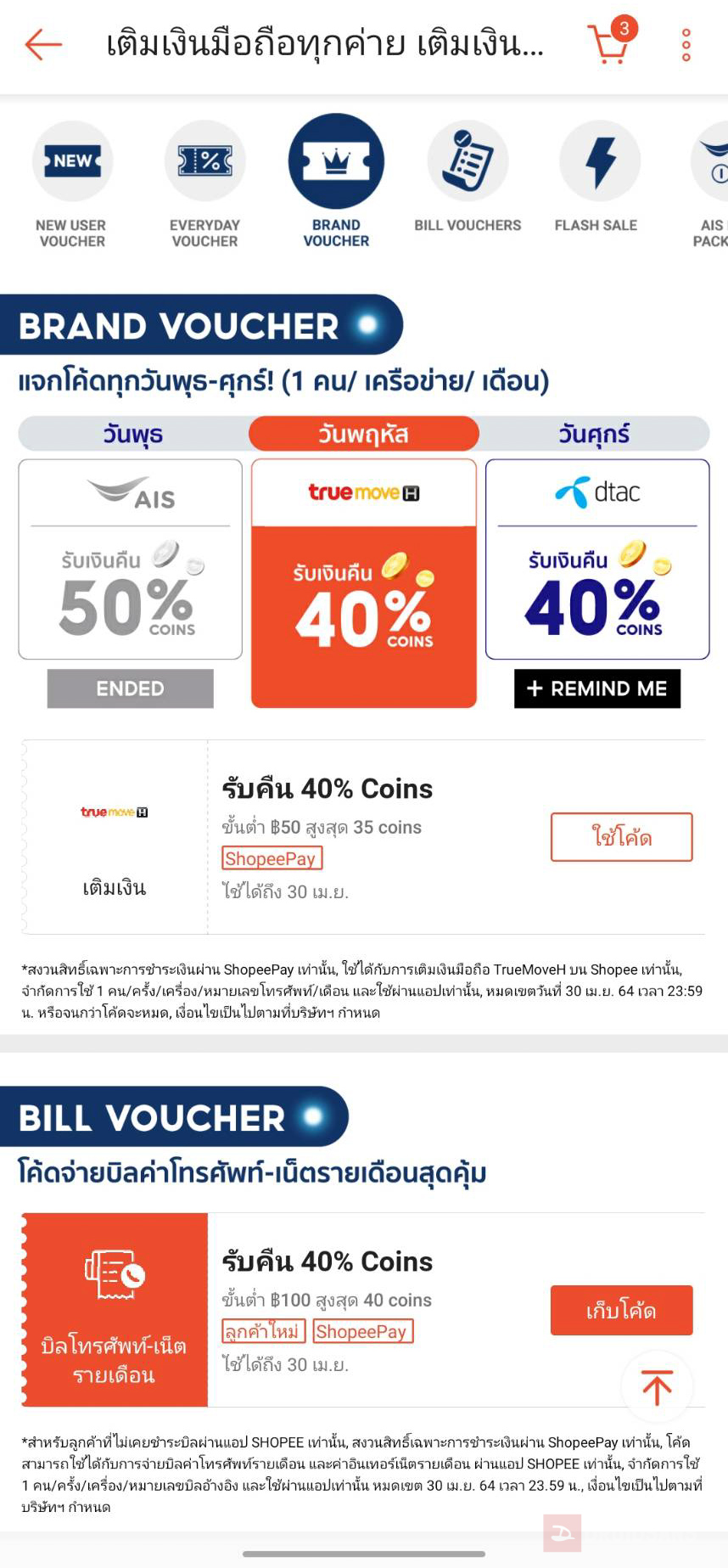
Task: Open the AIS 50% coins card
Action: [131, 559]
